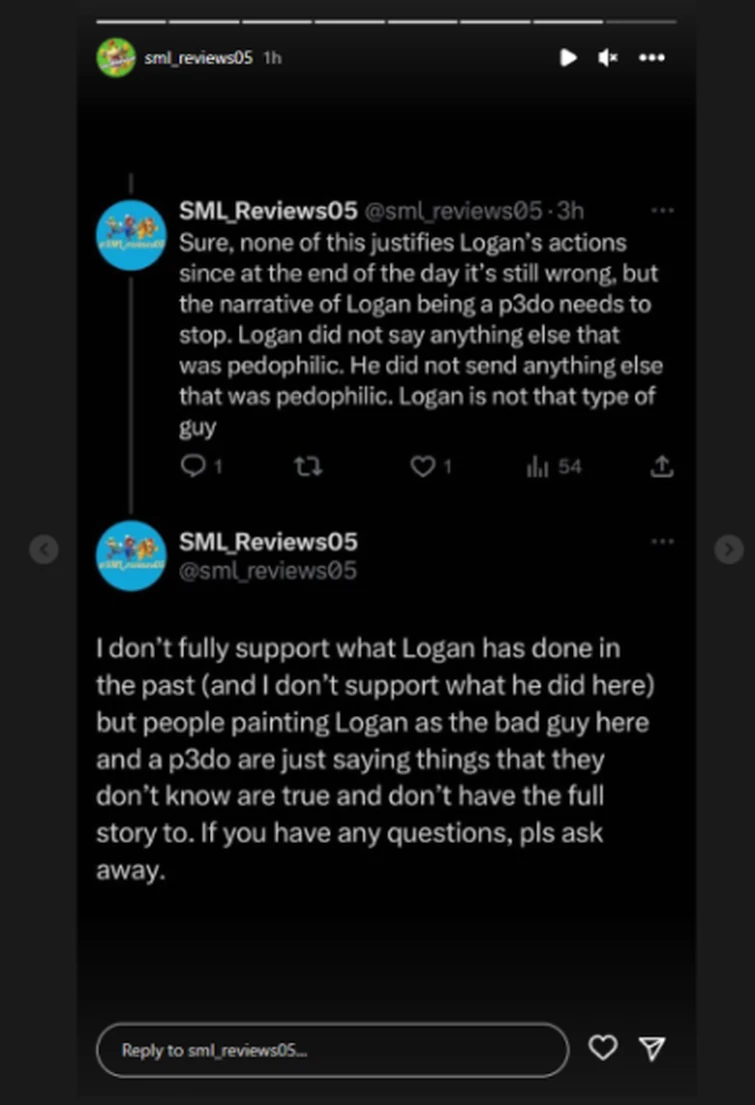Unmute the story audio
The height and width of the screenshot is (1105, 755).
click(607, 58)
